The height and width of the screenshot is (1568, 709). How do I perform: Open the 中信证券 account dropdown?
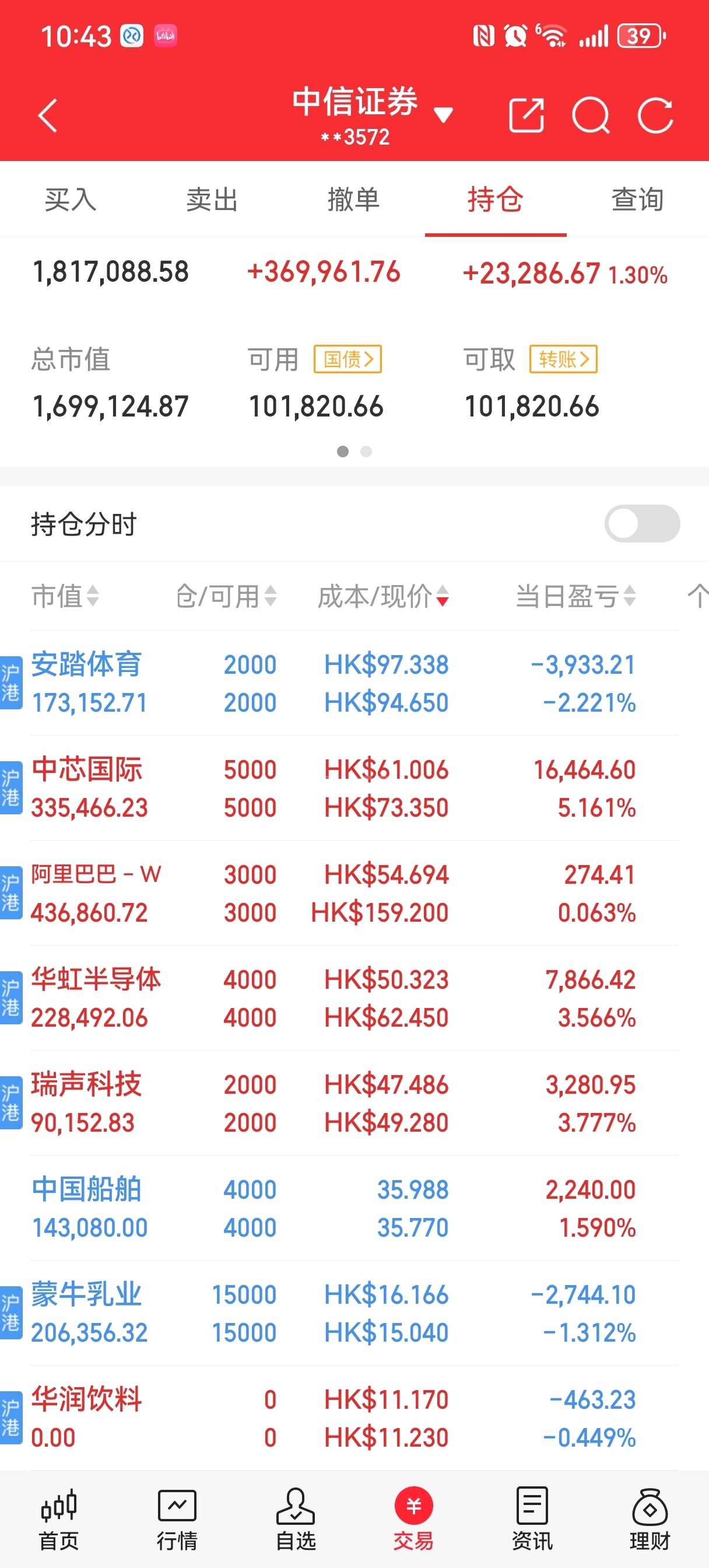coord(443,114)
